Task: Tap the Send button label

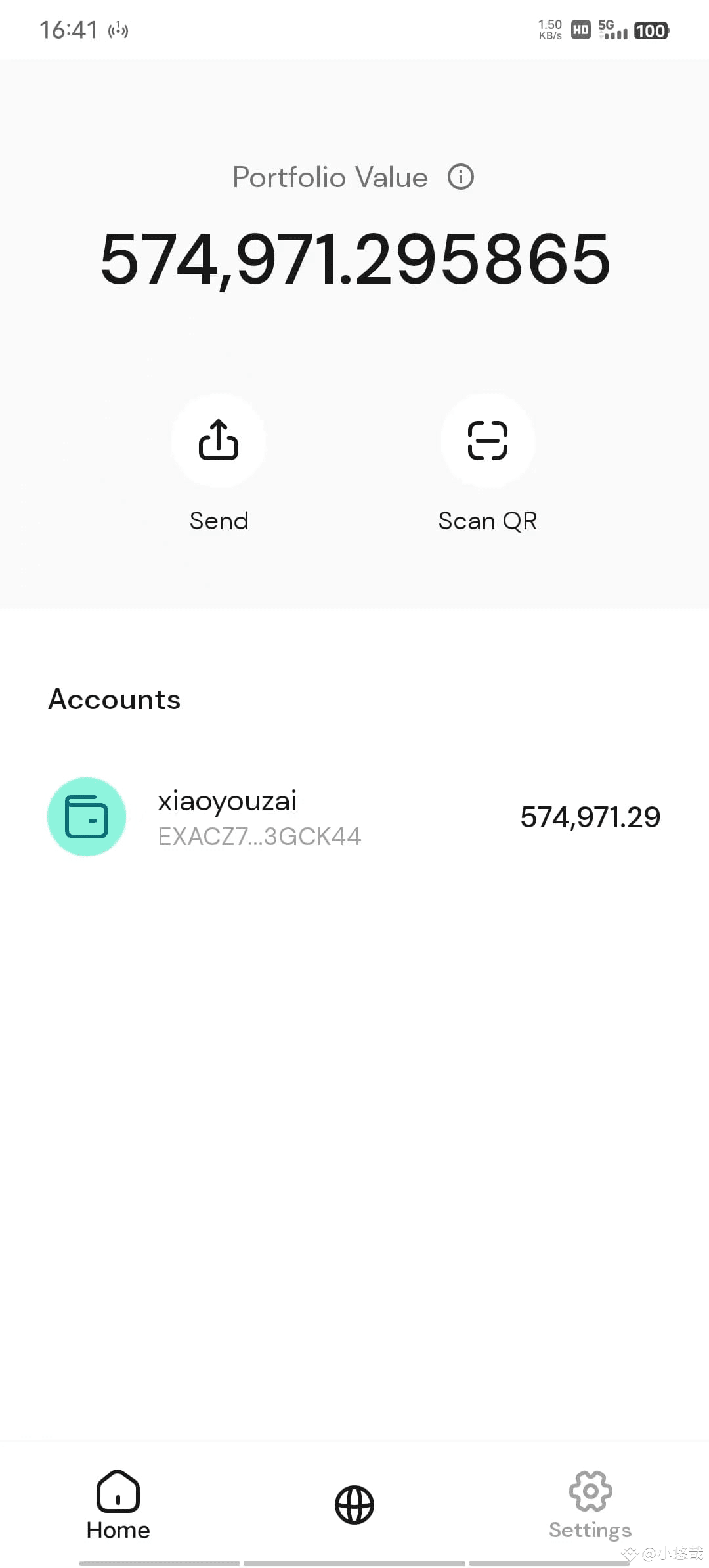Action: click(219, 520)
